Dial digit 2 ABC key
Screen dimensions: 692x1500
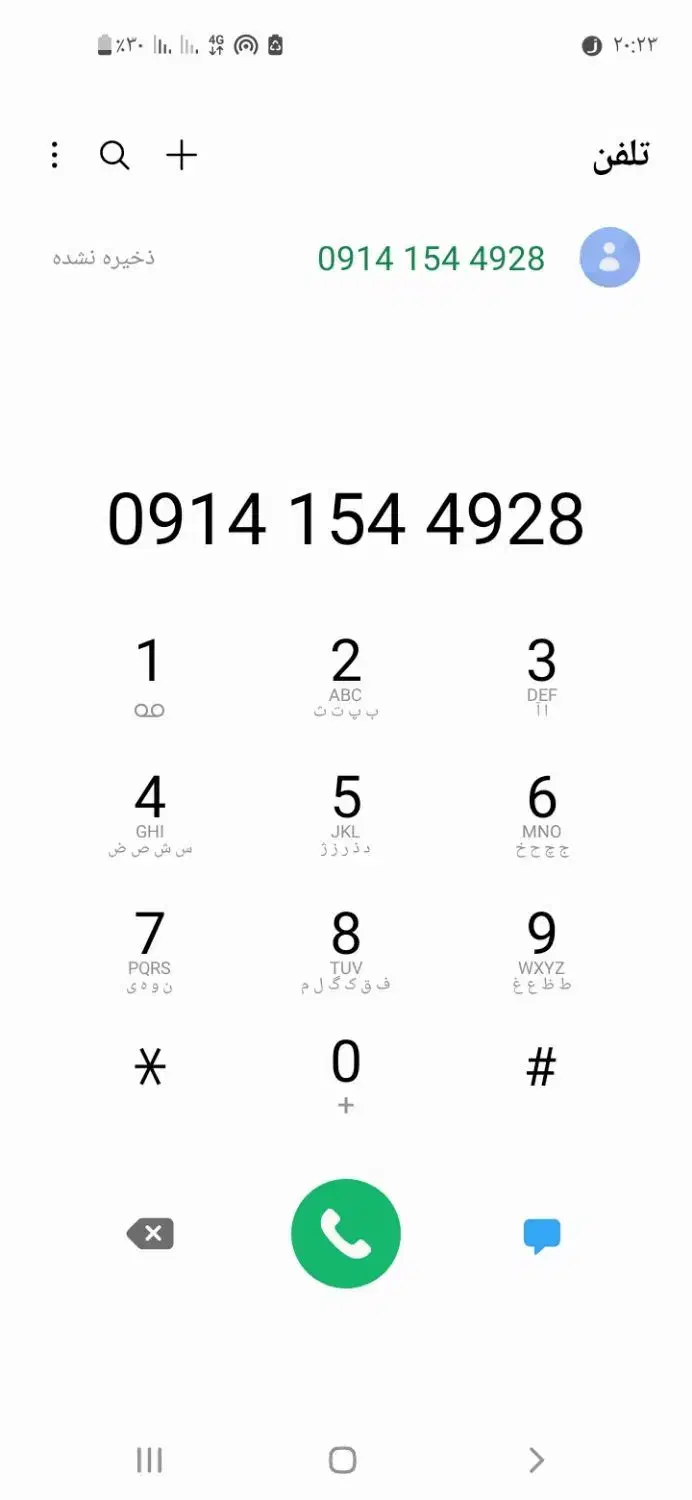click(x=345, y=677)
